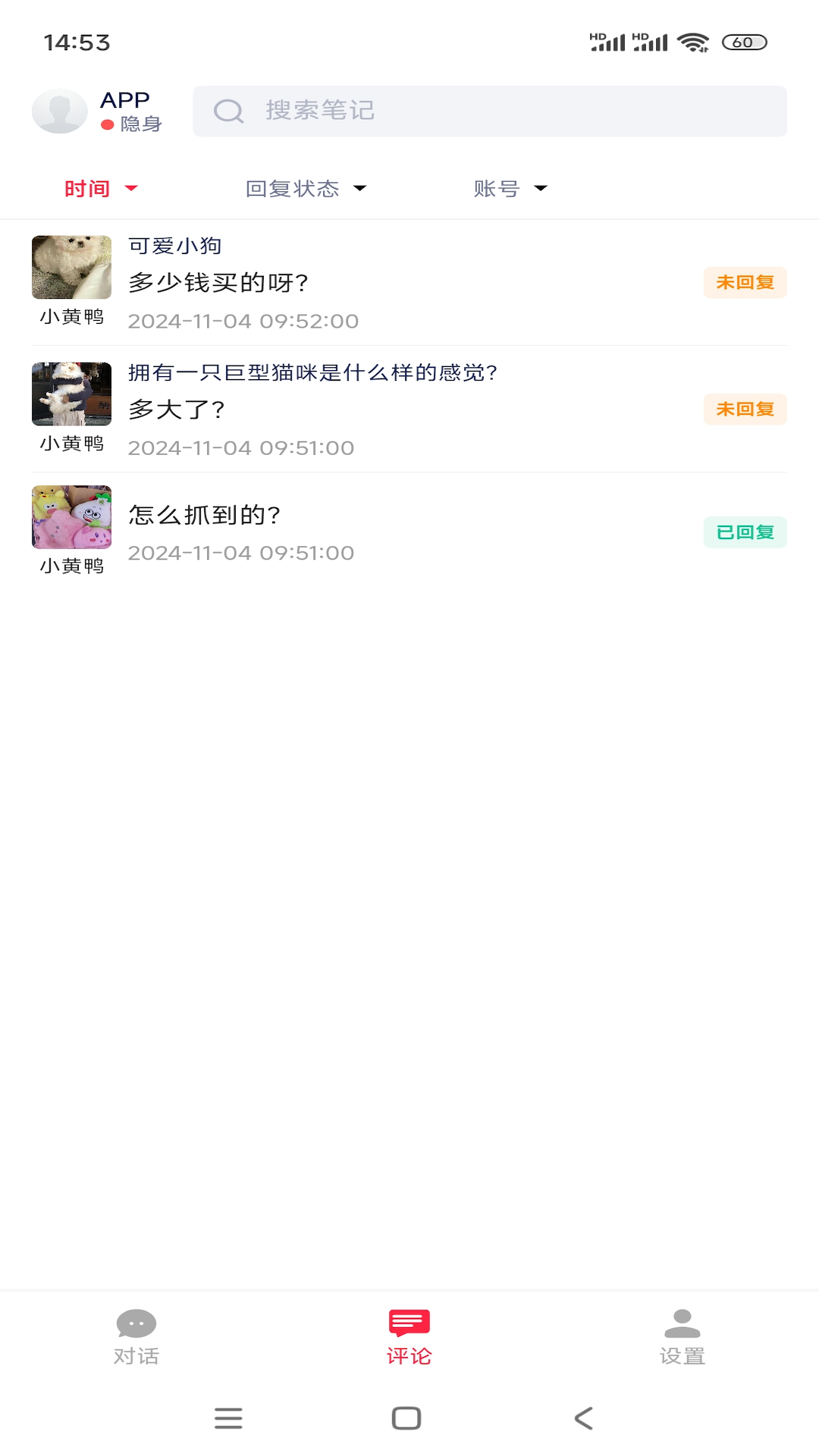This screenshot has height=1456, width=819.
Task: Go to the 设置 tab
Action: (682, 1338)
